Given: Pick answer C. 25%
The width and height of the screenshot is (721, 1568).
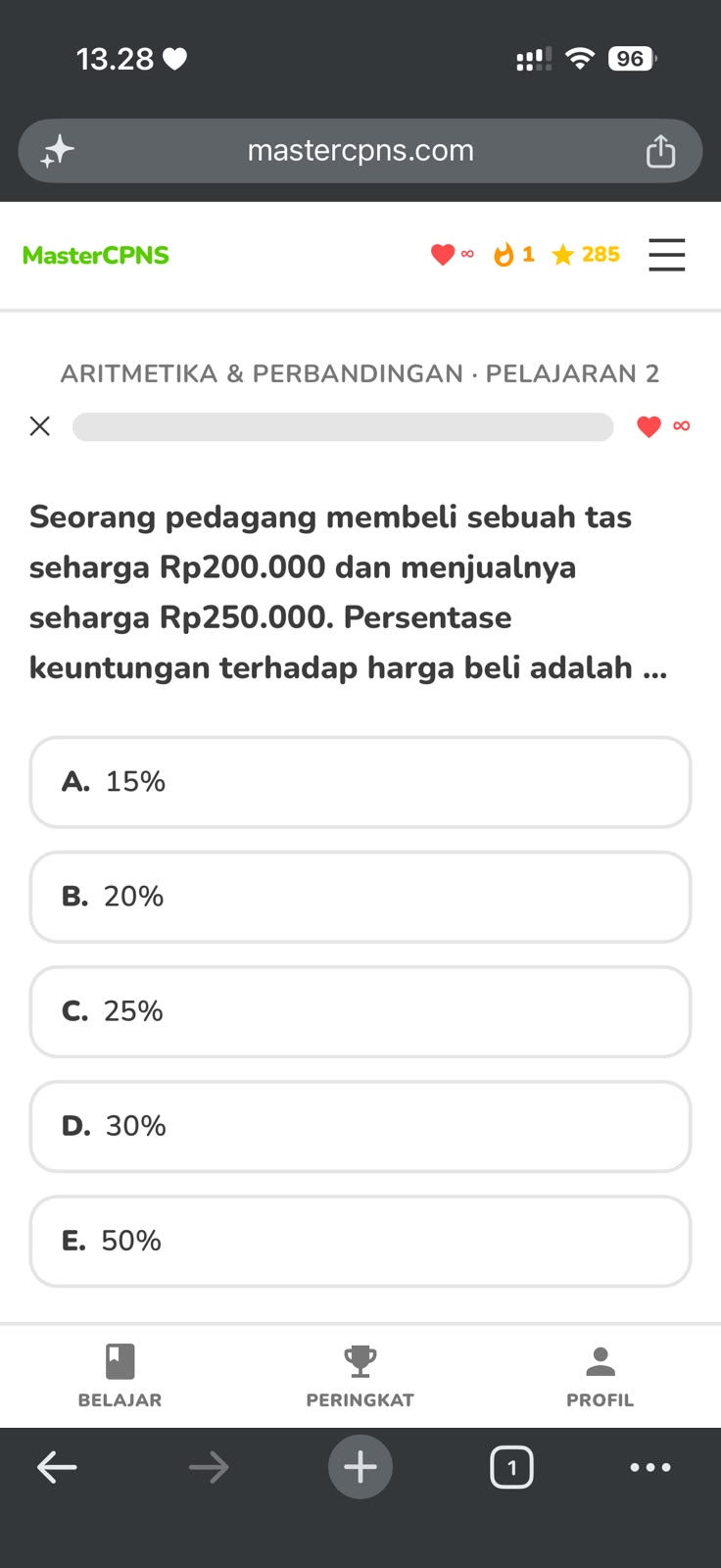Looking at the screenshot, I should coord(360,1011).
